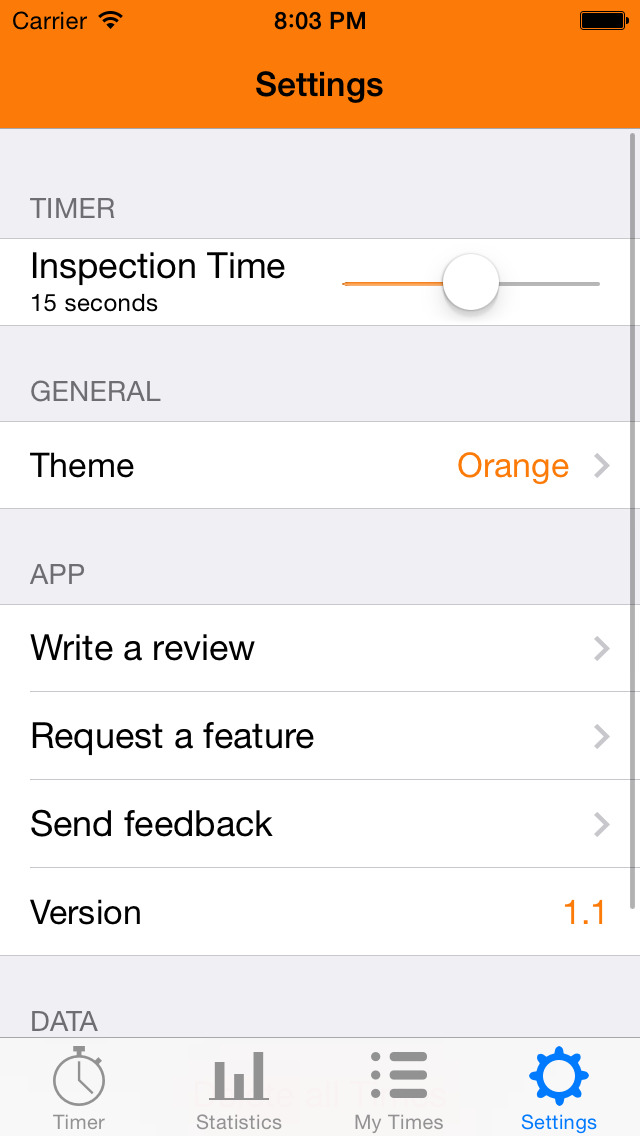This screenshot has width=640, height=1136.
Task: Open the Theme setting
Action: click(x=320, y=465)
